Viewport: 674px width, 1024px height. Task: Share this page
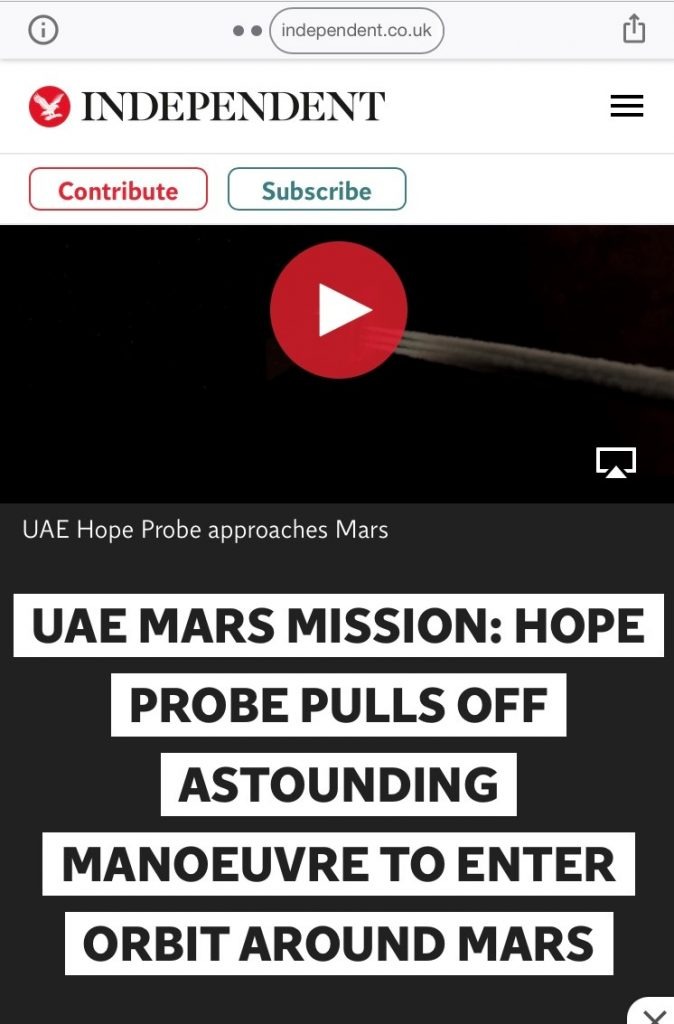coord(634,30)
